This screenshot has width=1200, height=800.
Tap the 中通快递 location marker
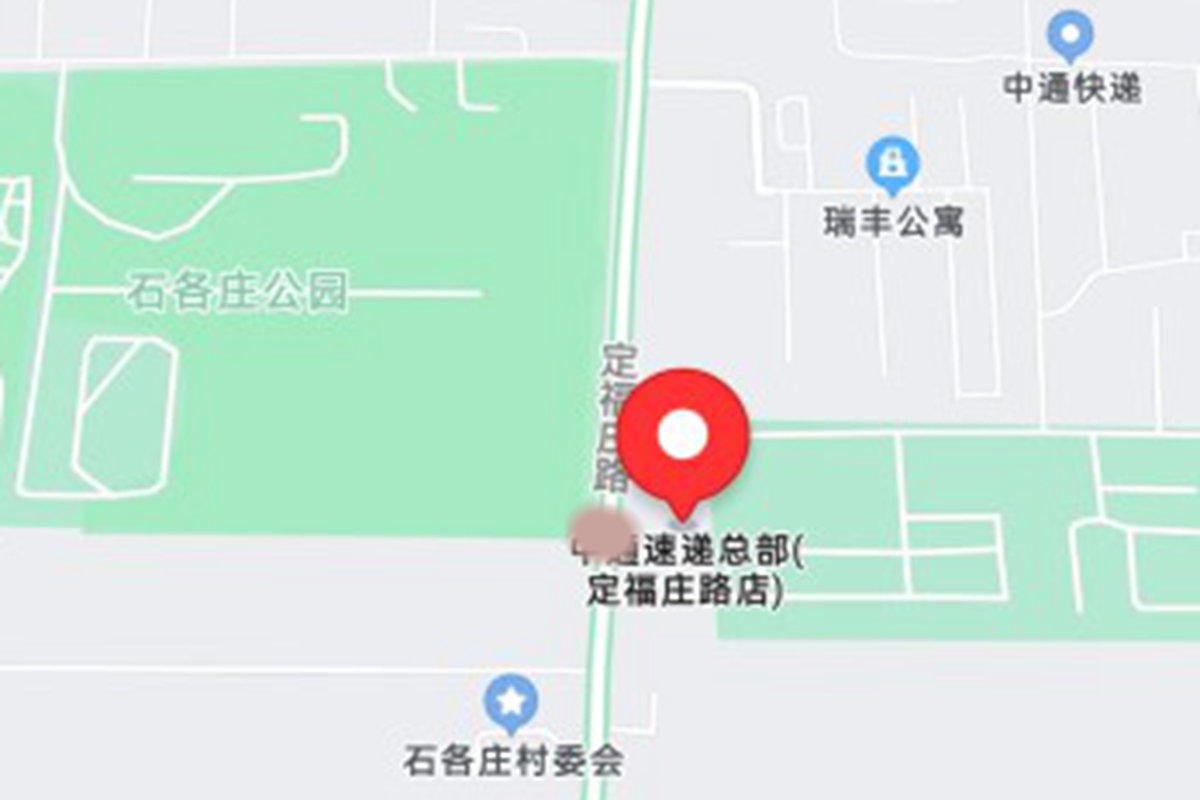(x=1070, y=36)
